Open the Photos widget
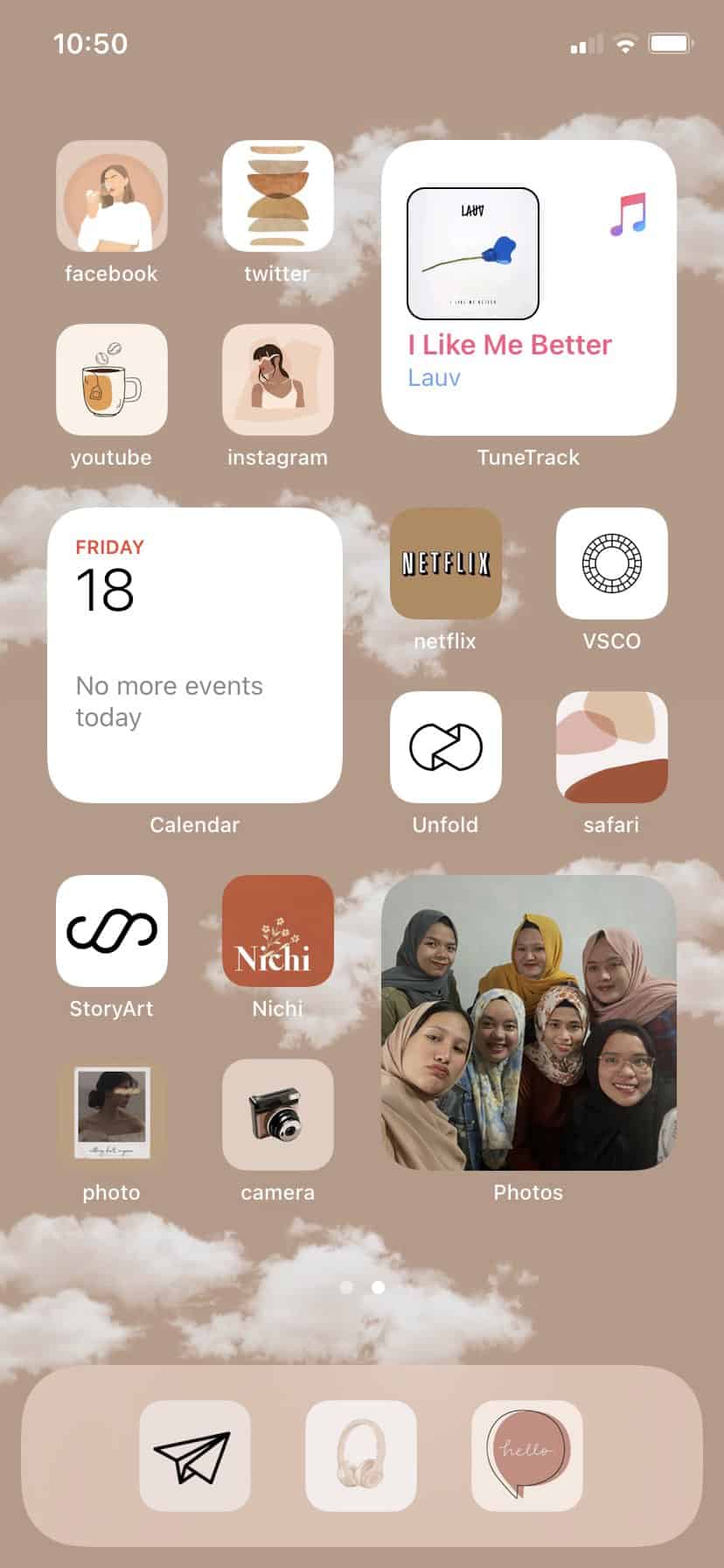724x1568 pixels. [528, 1023]
